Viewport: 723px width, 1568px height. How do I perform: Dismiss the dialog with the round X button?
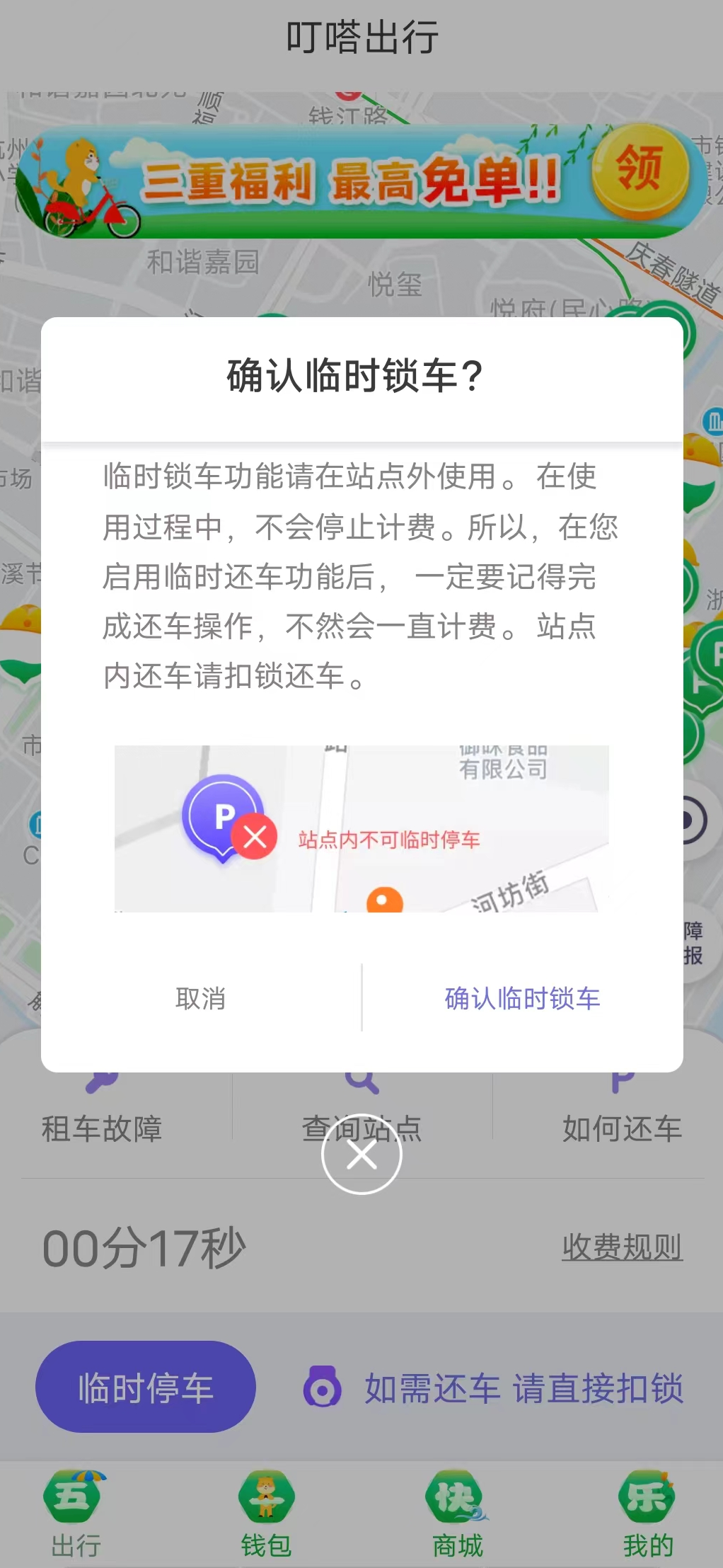[361, 1155]
